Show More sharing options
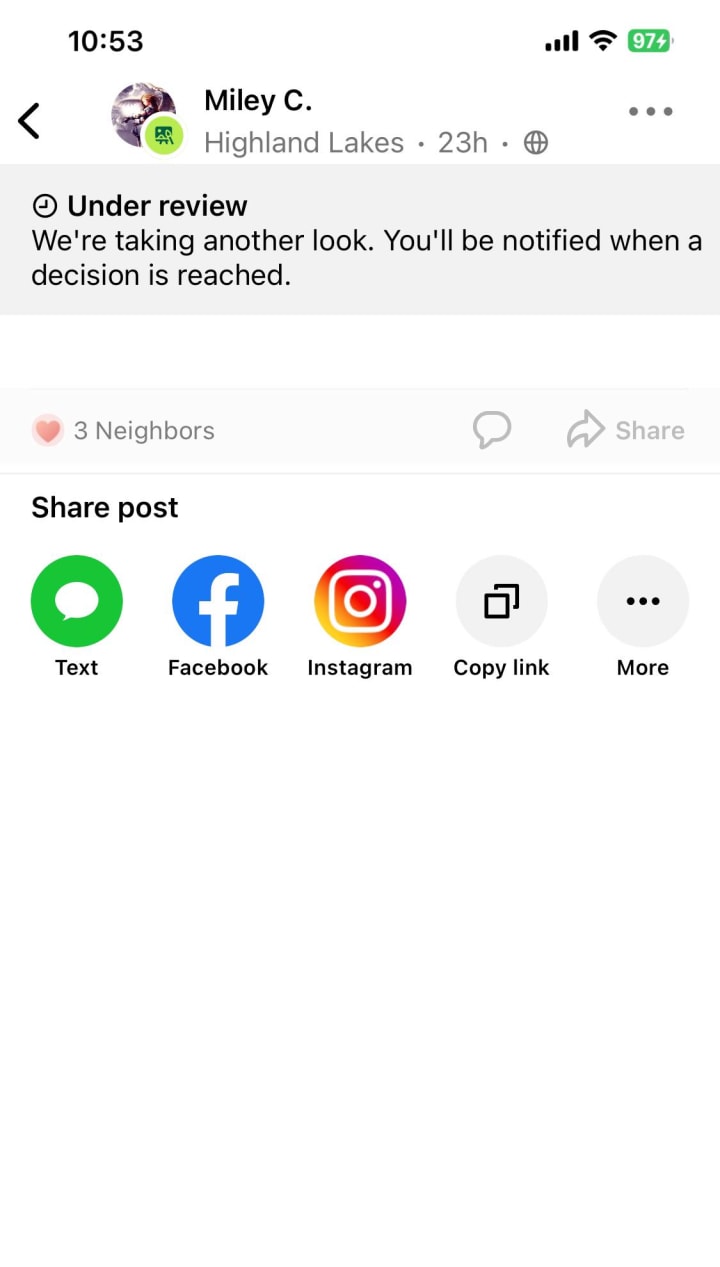The image size is (720, 1267). tap(642, 601)
